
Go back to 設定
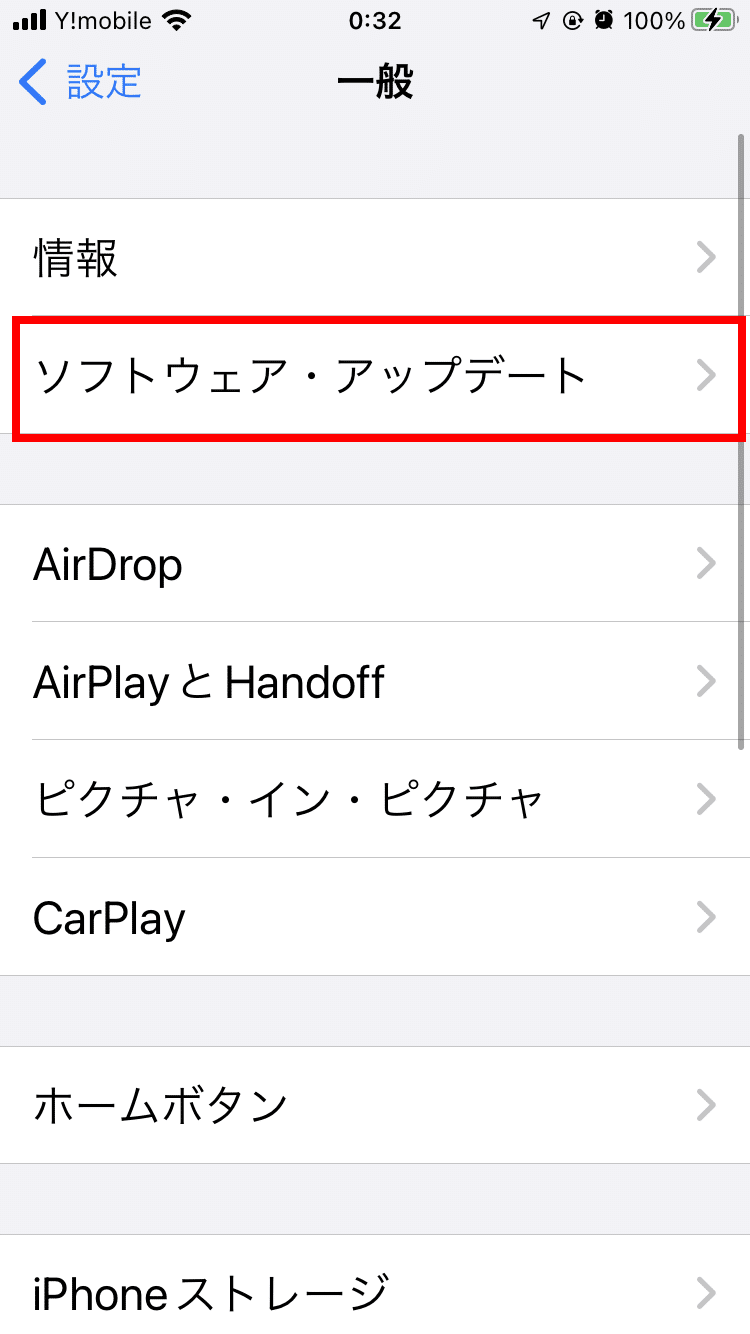pos(80,82)
